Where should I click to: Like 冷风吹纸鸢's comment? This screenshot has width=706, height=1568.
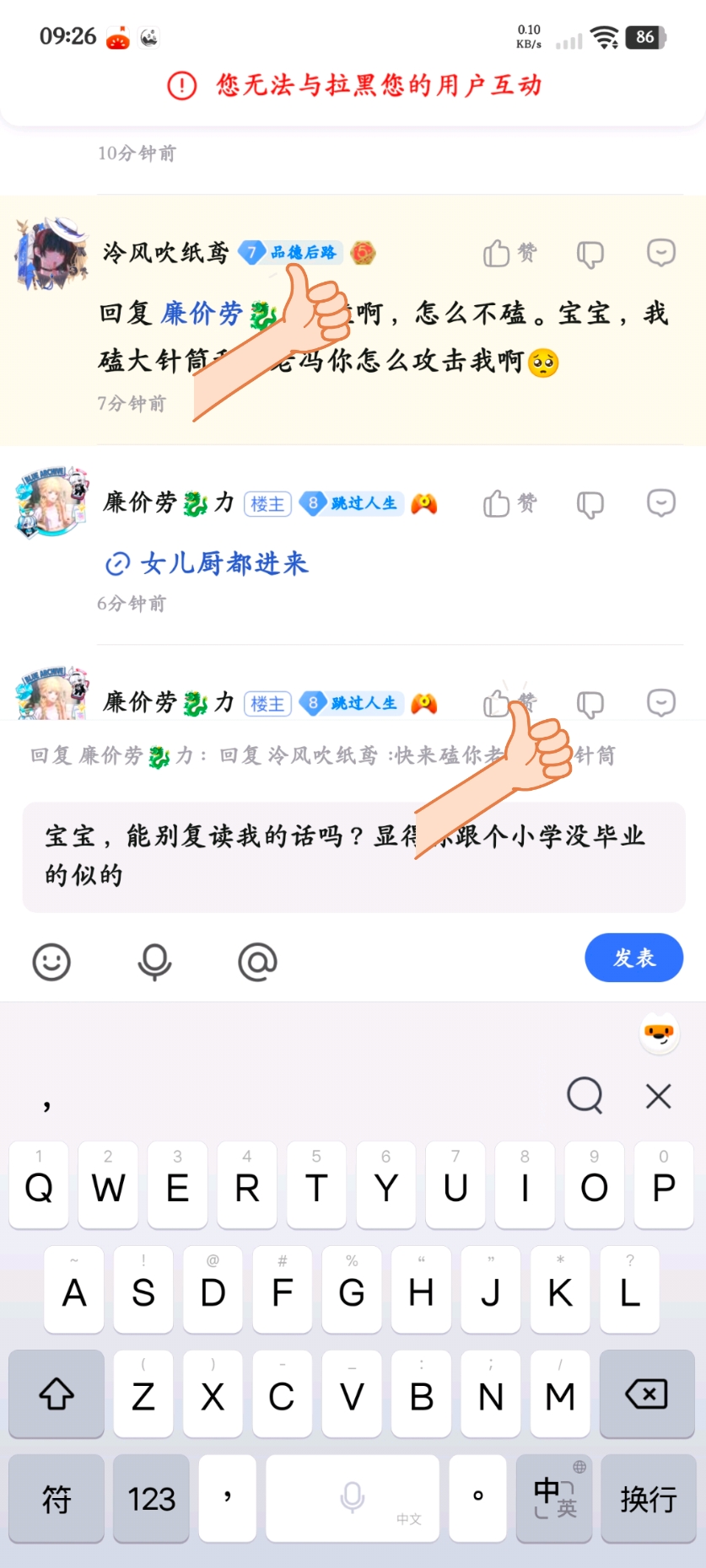pyautogui.click(x=509, y=253)
